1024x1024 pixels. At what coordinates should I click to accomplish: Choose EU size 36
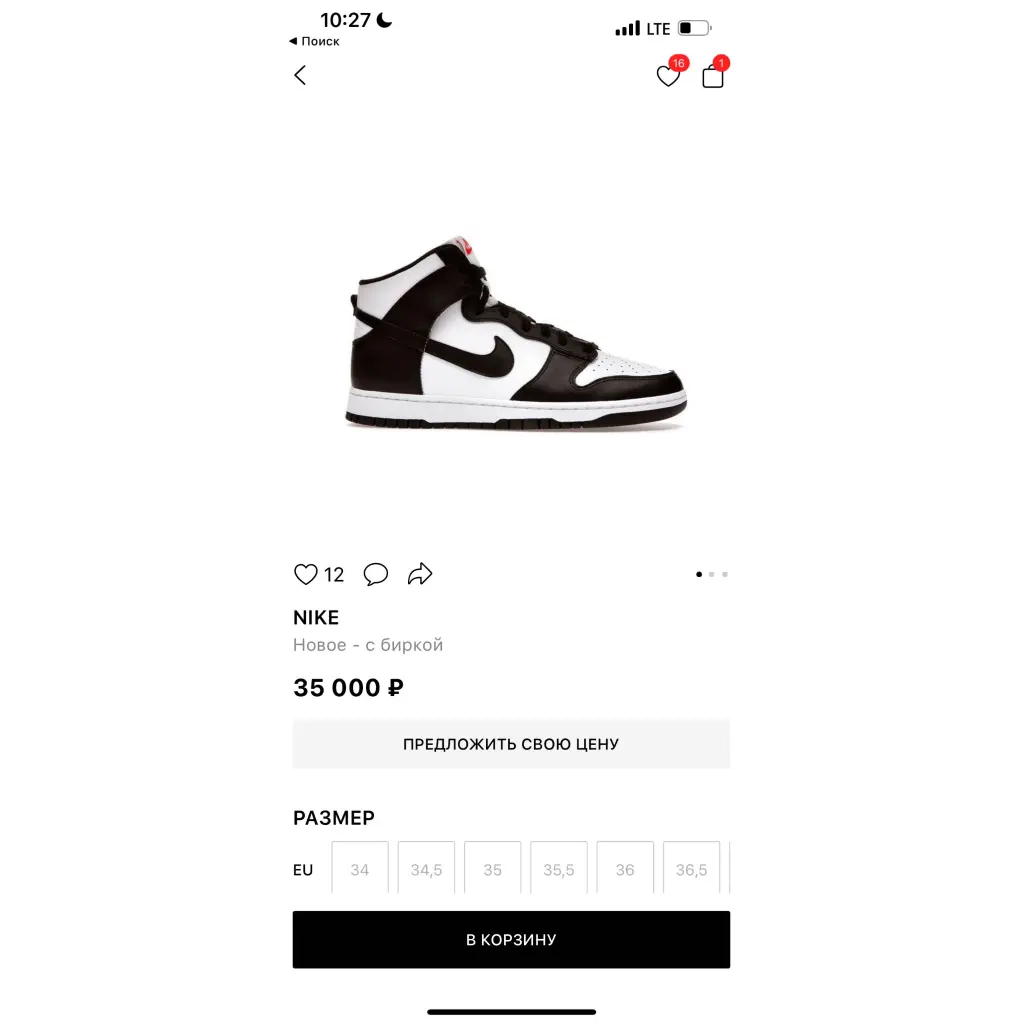[625, 869]
